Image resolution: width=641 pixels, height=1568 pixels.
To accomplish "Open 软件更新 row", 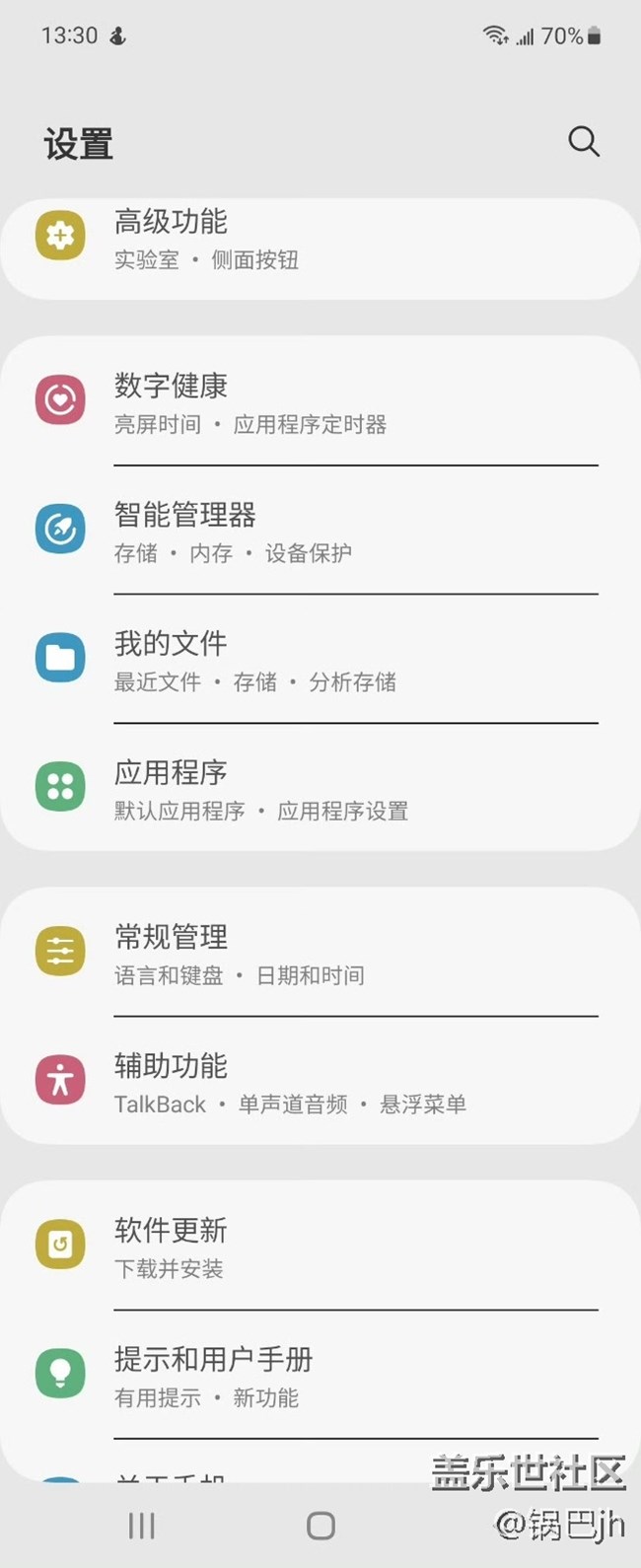I will tap(320, 1247).
